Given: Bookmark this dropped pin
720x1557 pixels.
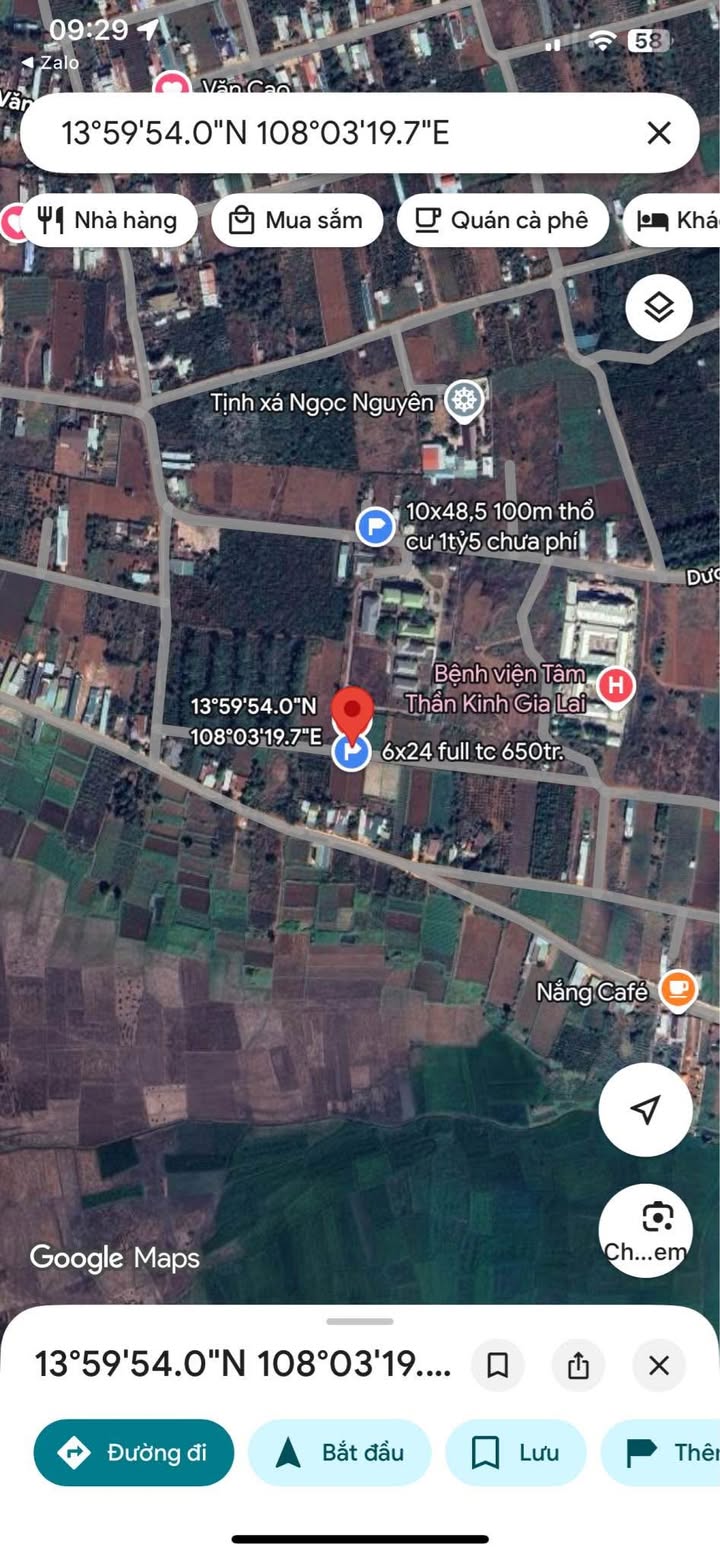Looking at the screenshot, I should (498, 1365).
